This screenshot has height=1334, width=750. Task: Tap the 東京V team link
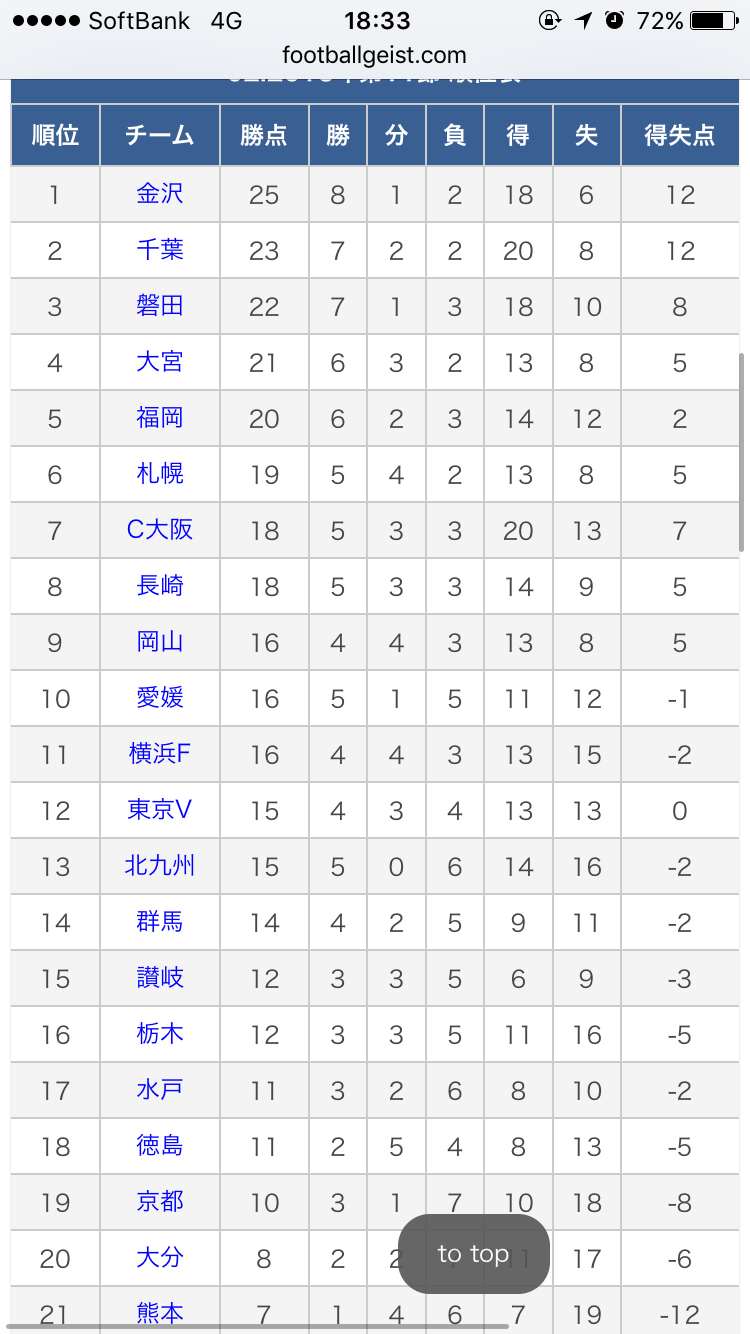click(160, 810)
